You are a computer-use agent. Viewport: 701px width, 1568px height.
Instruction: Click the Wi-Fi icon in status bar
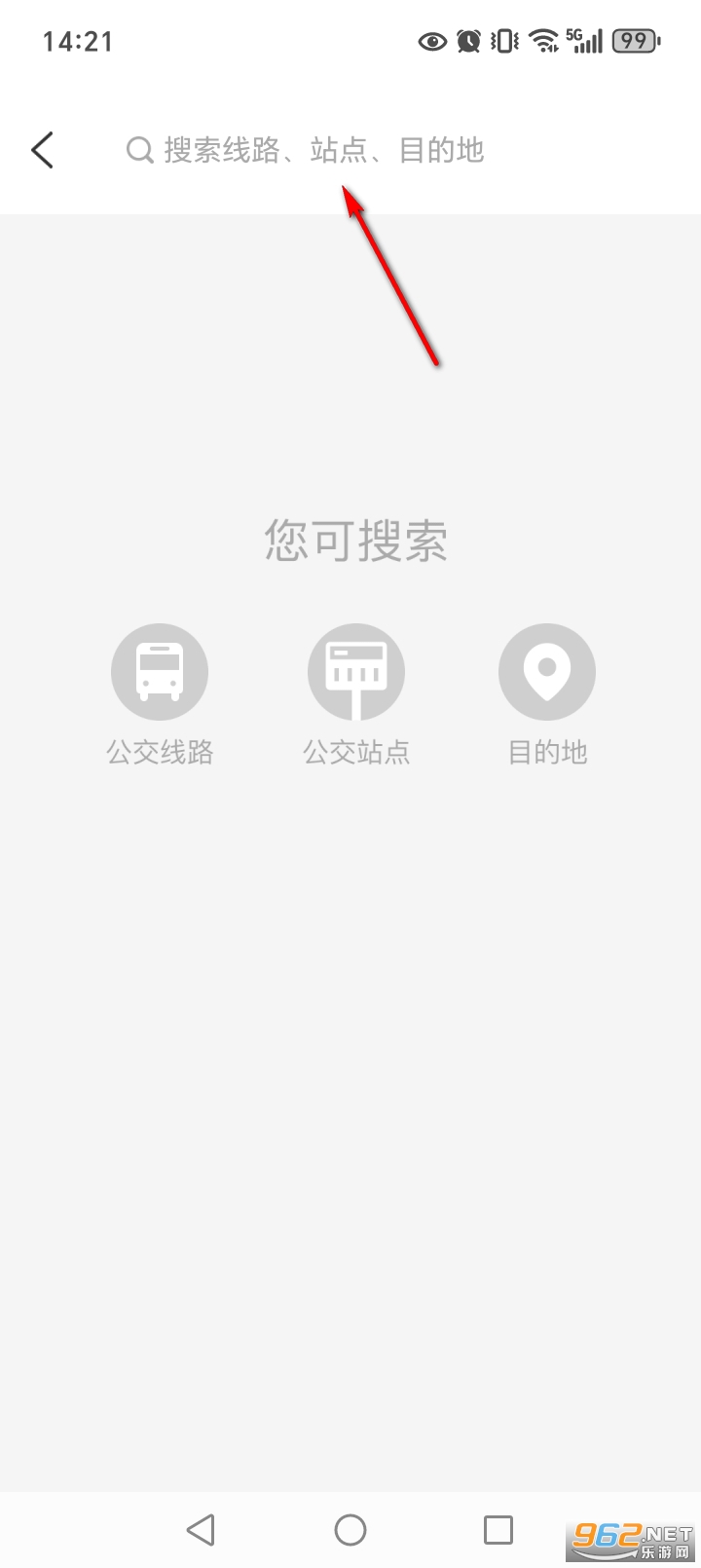click(542, 41)
